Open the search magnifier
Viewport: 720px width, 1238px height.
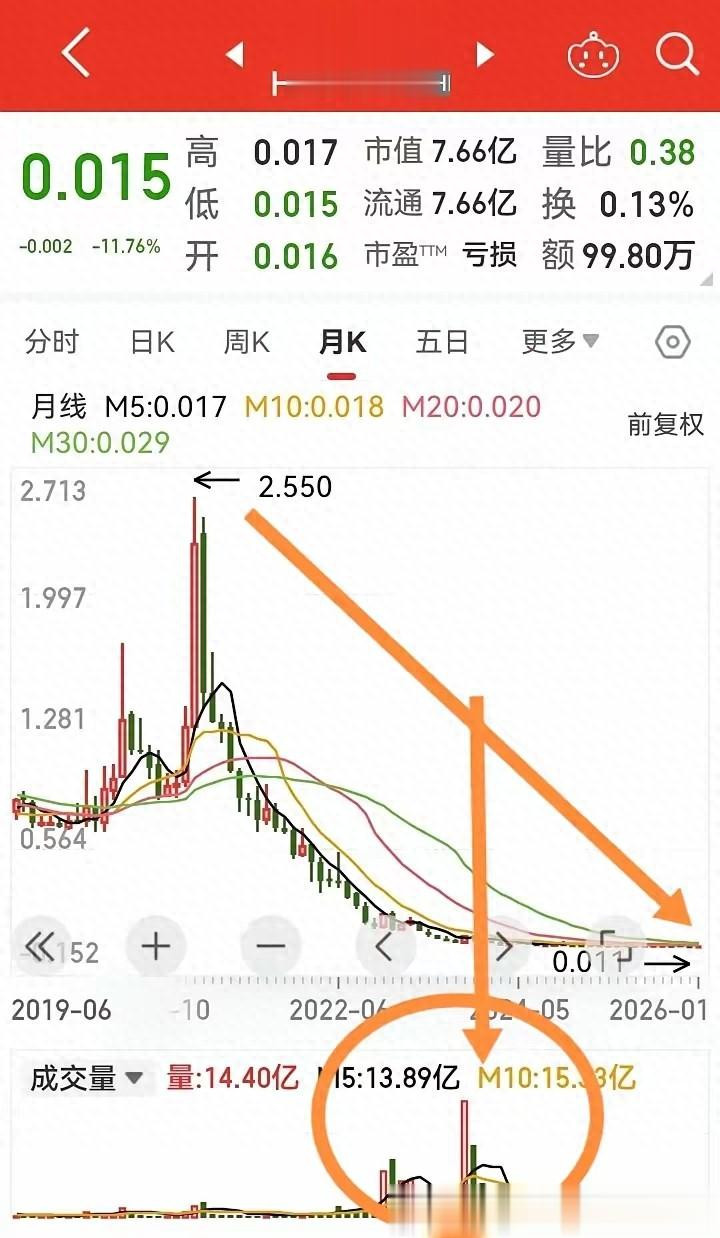pyautogui.click(x=677, y=53)
